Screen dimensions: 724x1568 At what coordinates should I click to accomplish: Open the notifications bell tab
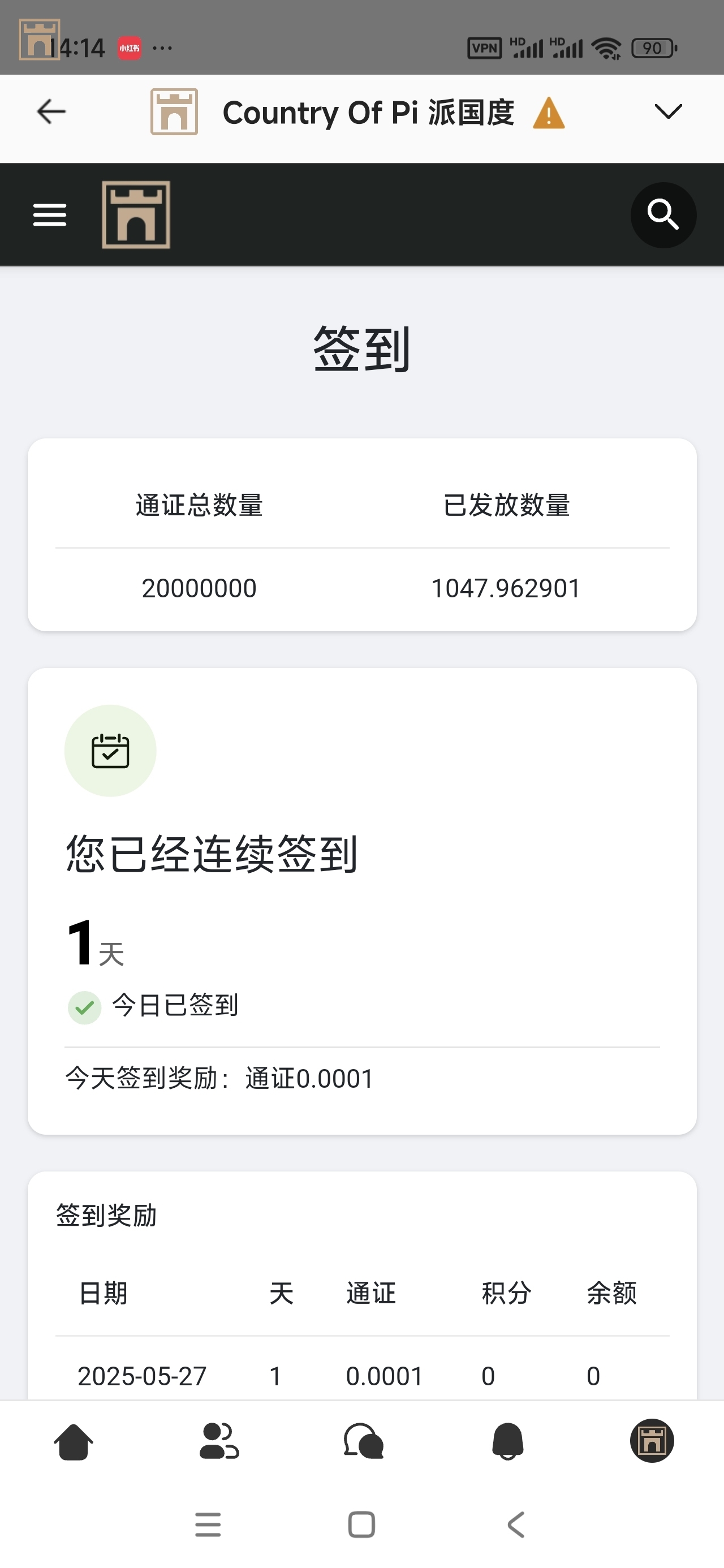coord(508,1441)
